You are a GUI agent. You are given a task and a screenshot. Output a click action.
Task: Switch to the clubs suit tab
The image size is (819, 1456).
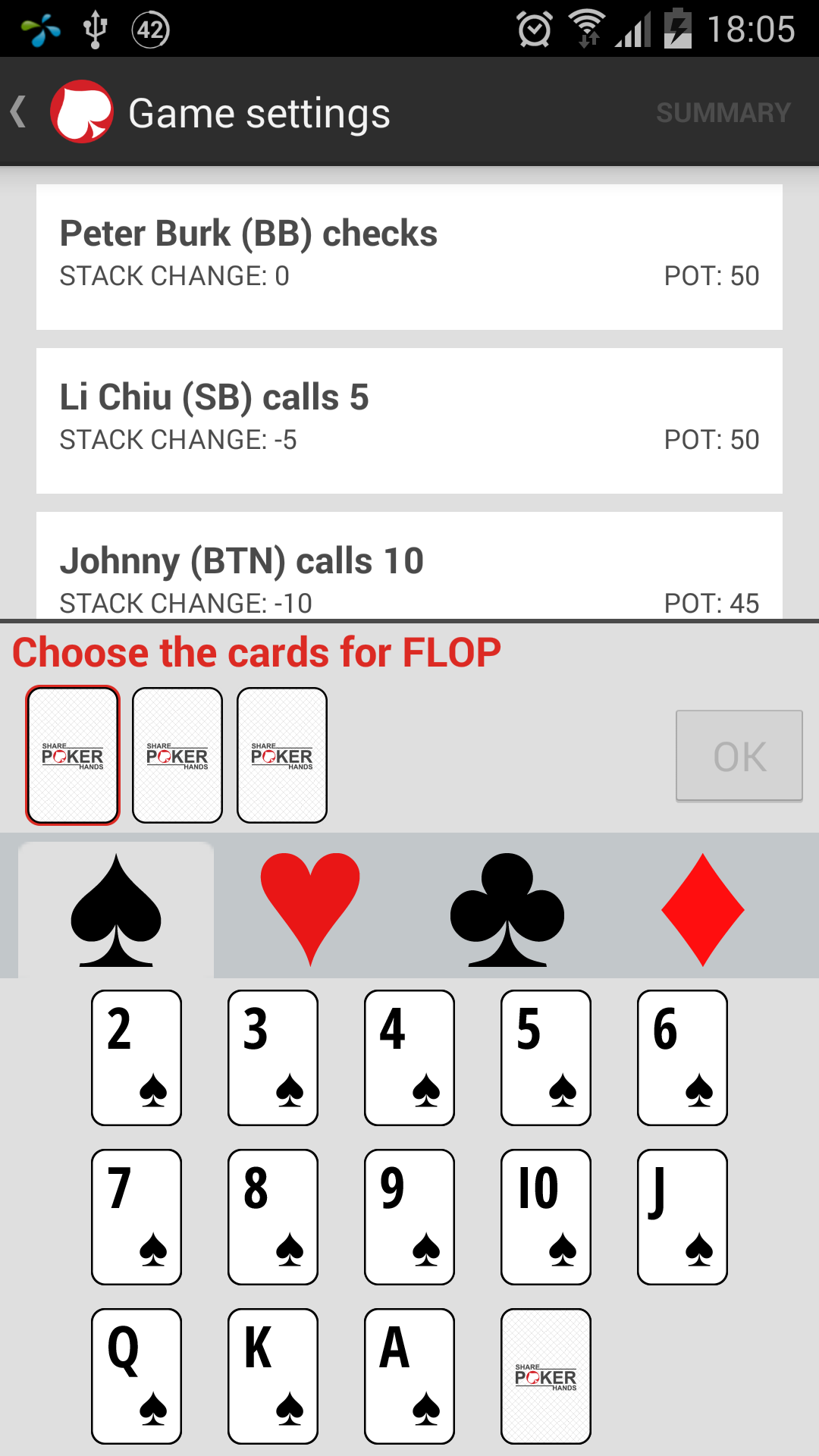(507, 909)
